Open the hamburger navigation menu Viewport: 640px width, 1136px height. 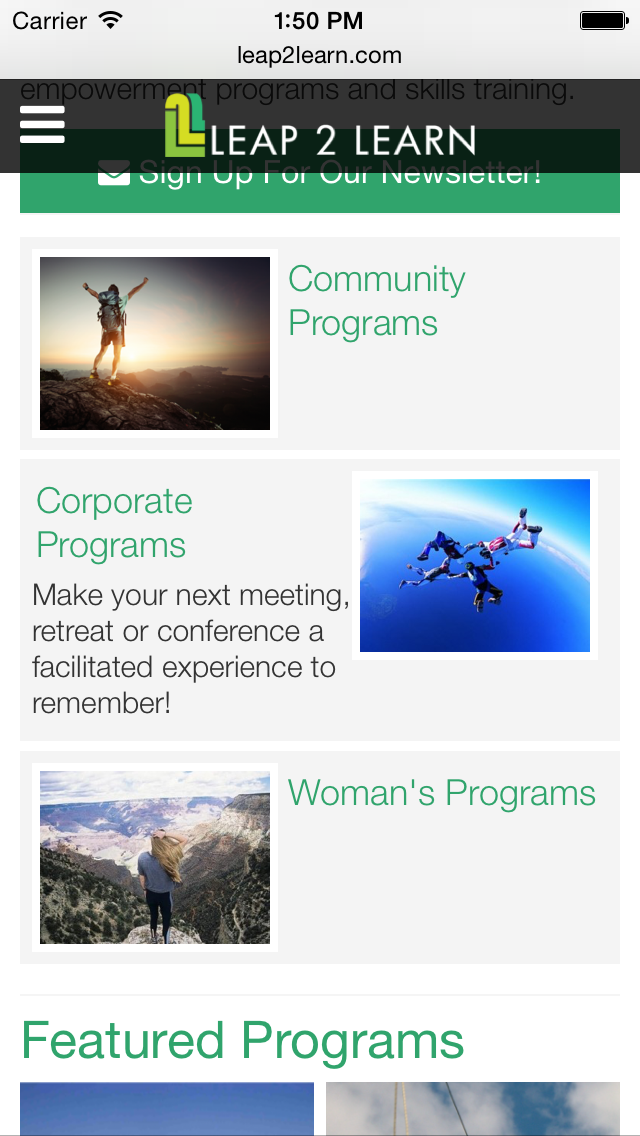[x=42, y=125]
